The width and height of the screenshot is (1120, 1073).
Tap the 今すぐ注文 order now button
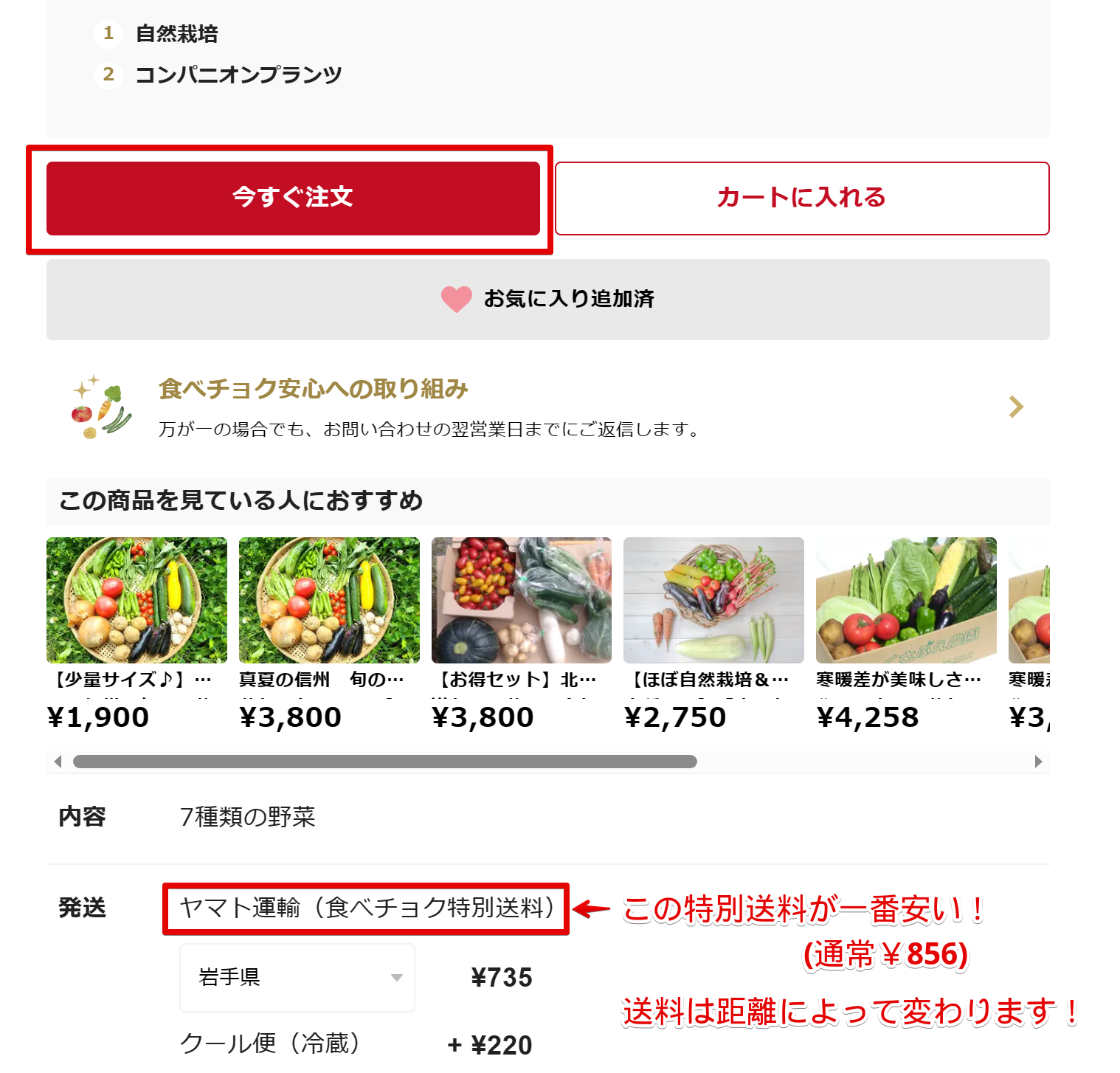(x=293, y=198)
